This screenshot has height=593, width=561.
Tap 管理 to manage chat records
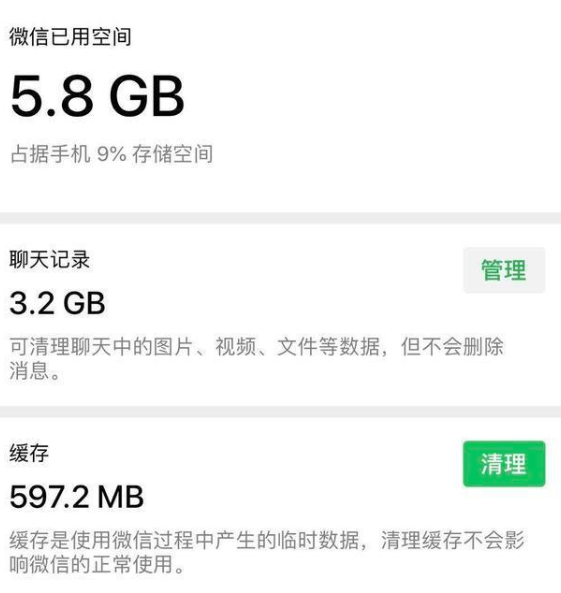504,270
